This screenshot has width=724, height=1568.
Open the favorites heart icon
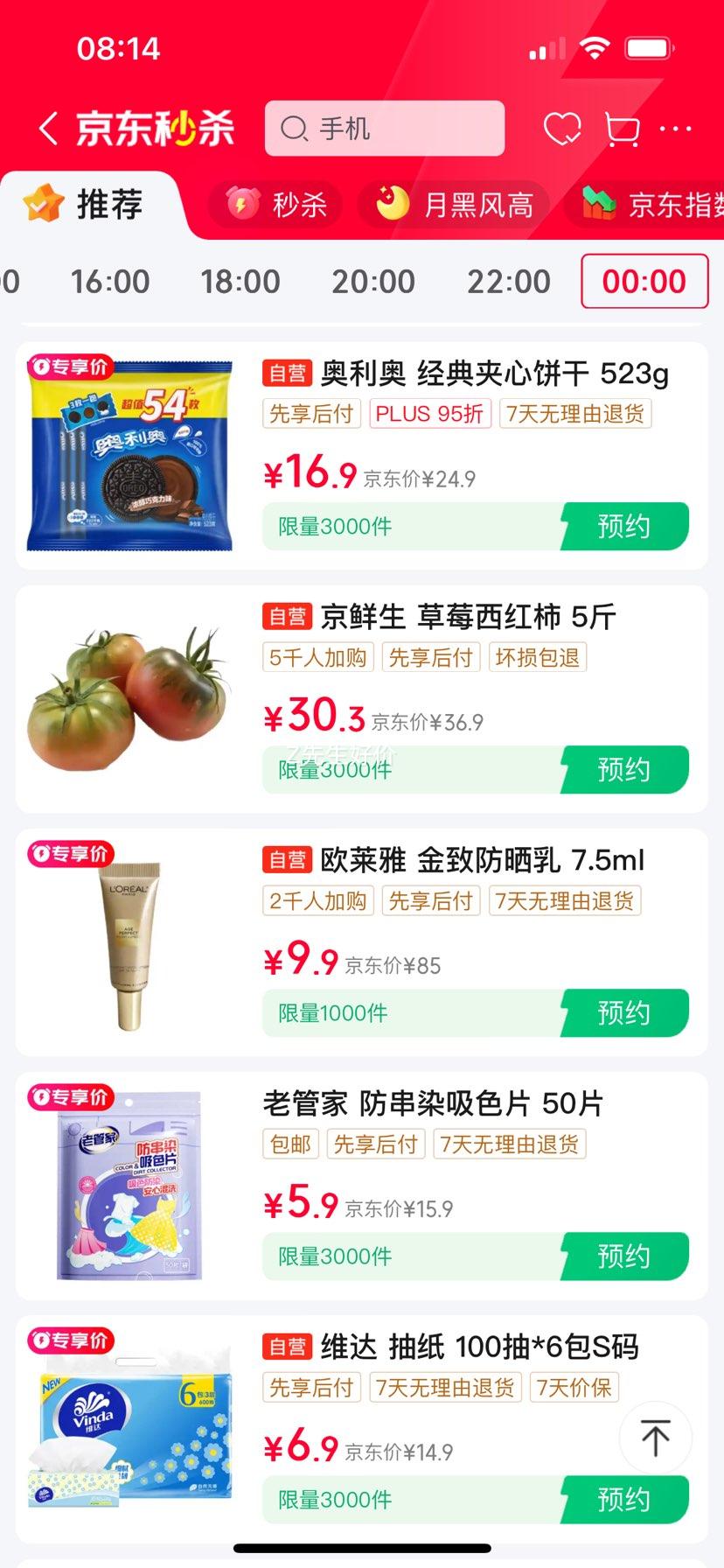point(564,128)
